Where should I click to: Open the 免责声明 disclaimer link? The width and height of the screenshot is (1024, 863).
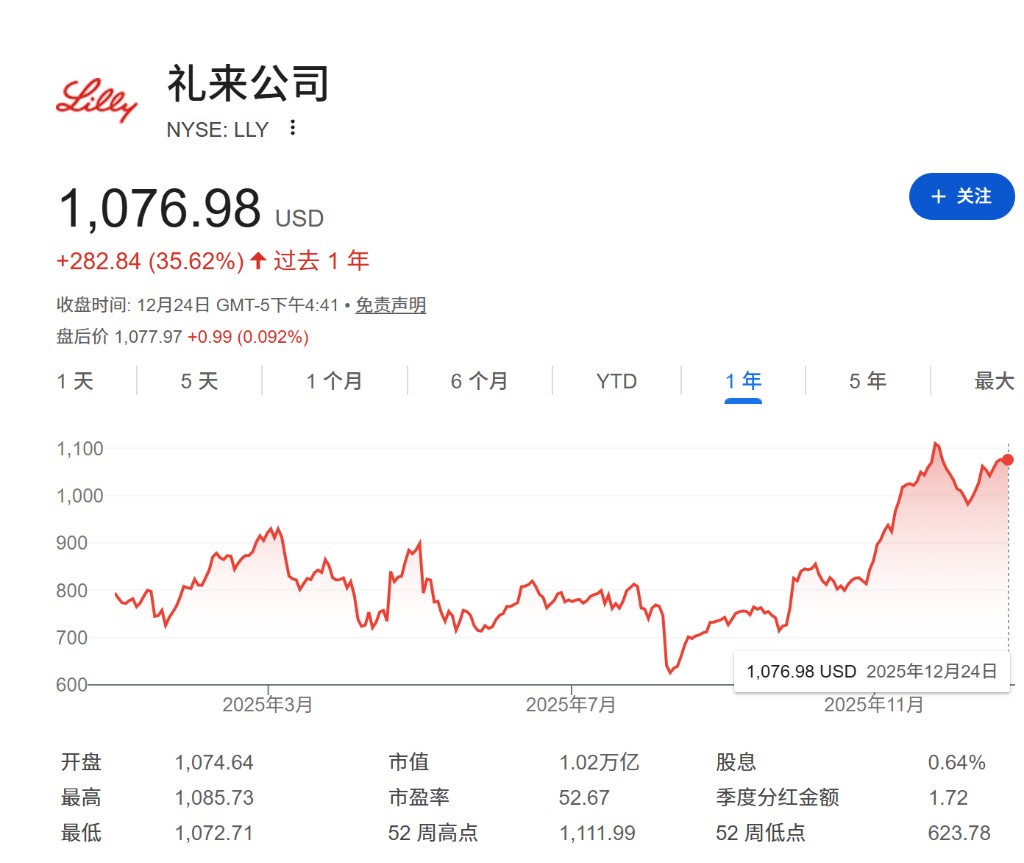coord(391,305)
